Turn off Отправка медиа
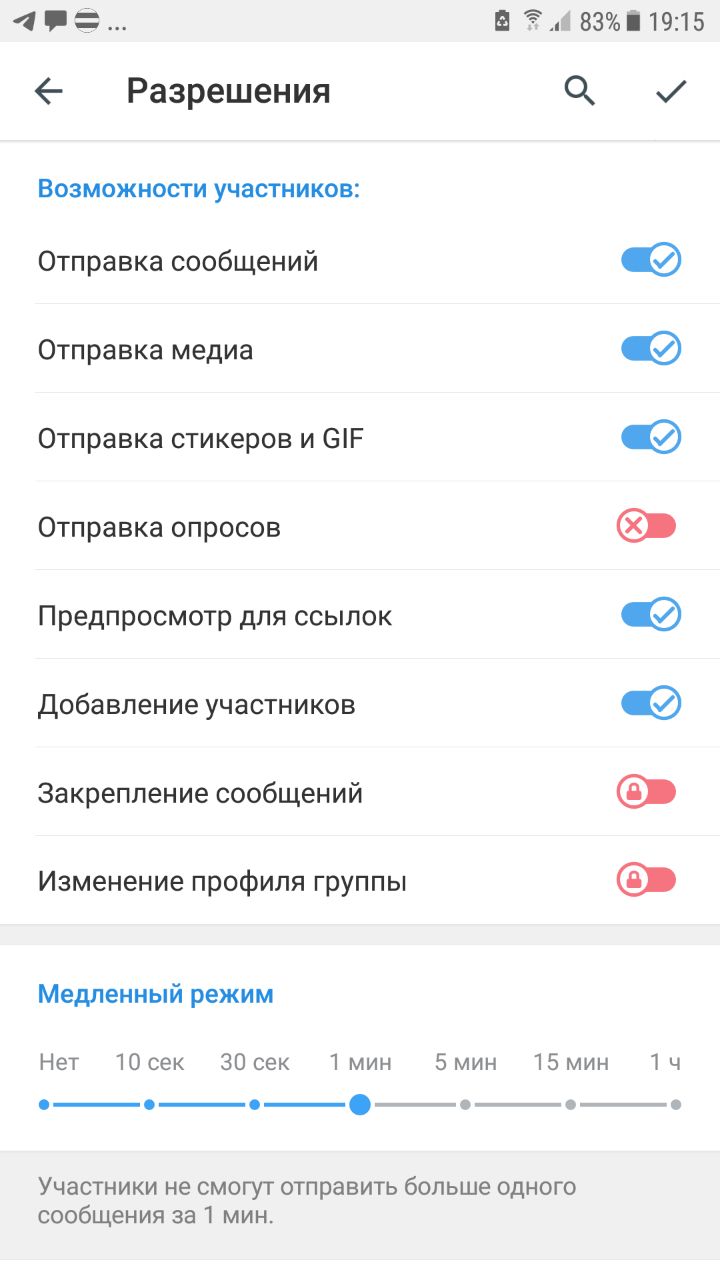Viewport: 720px width, 1280px height. [651, 349]
